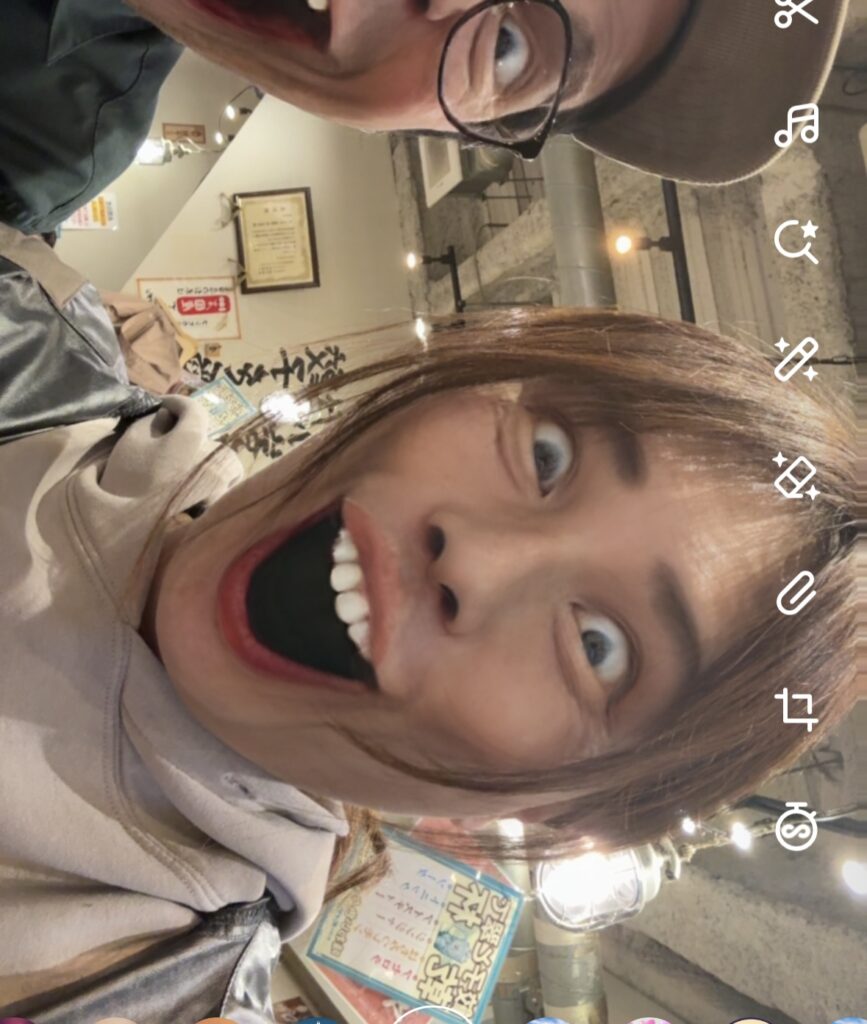The width and height of the screenshot is (867, 1024).
Task: Open the scissors sticker cutout tool
Action: pos(797,12)
